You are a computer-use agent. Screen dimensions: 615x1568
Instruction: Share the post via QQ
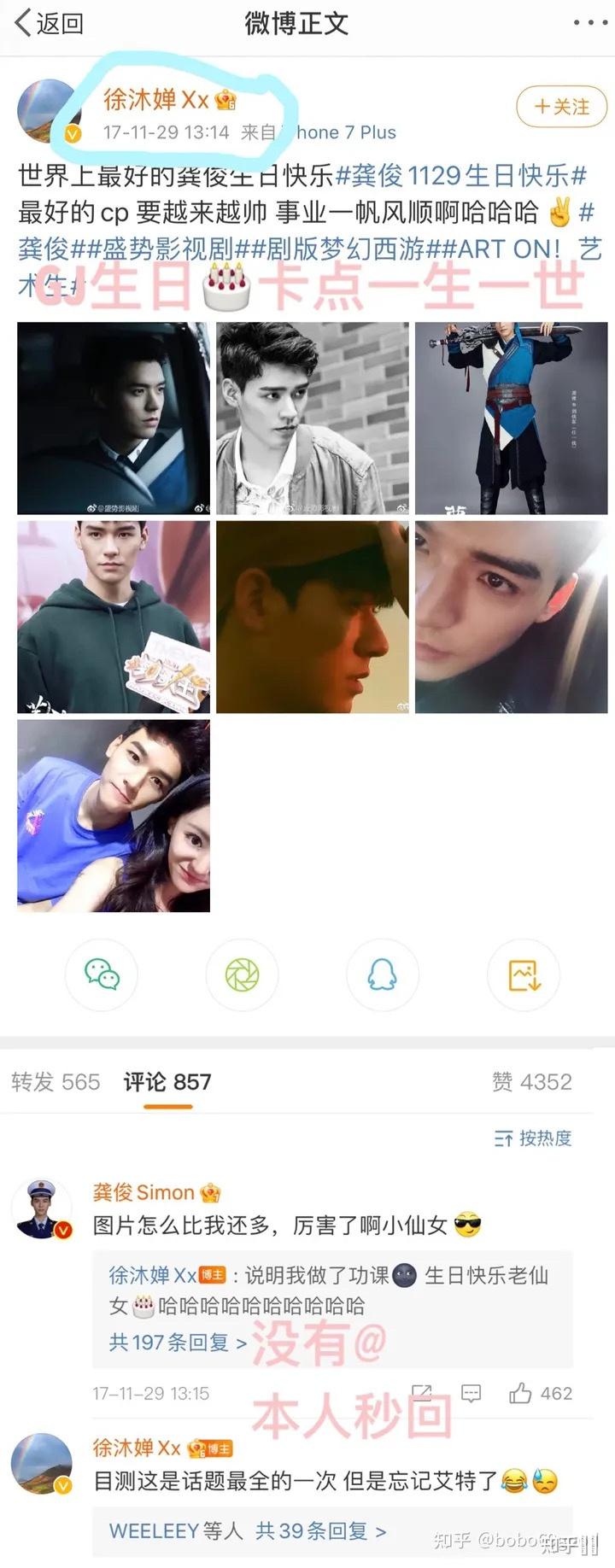coord(382,974)
